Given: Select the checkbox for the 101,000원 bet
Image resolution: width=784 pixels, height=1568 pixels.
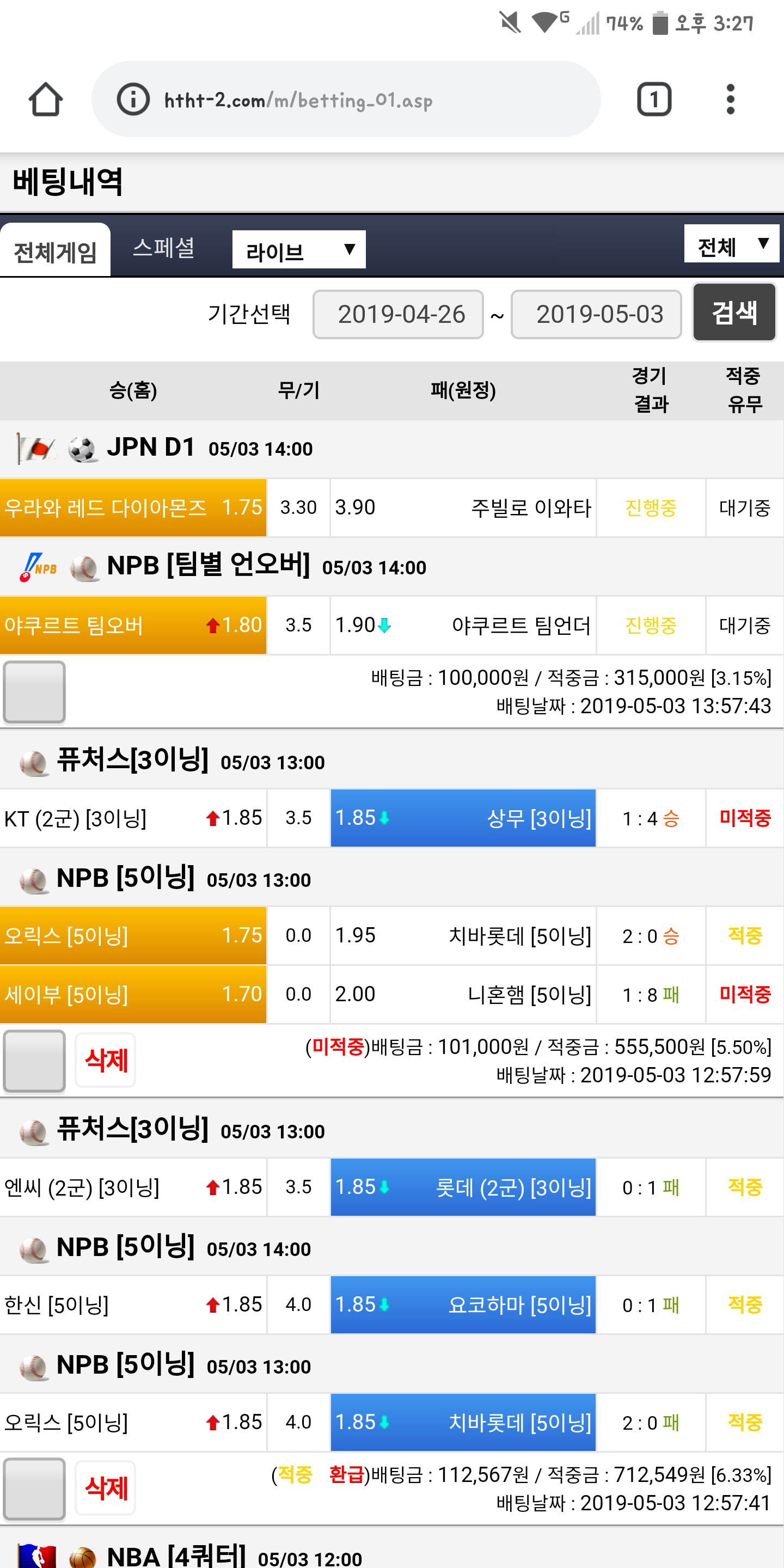Looking at the screenshot, I should [35, 1061].
